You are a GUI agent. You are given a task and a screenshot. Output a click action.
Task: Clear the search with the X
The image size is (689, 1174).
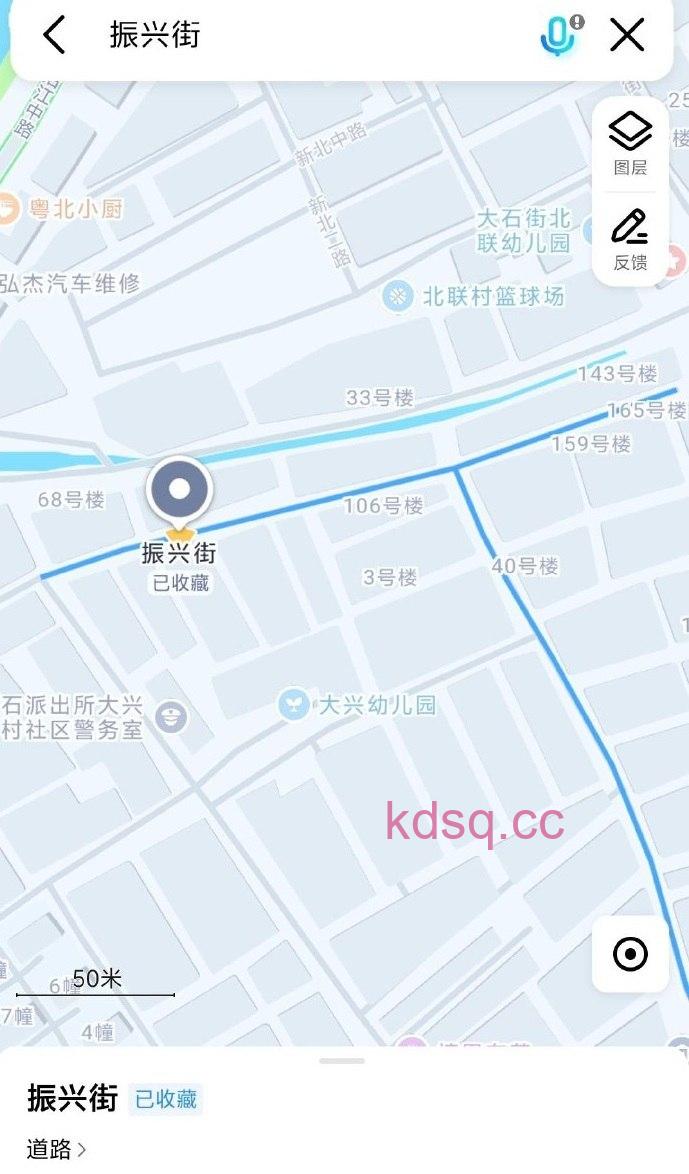[627, 35]
